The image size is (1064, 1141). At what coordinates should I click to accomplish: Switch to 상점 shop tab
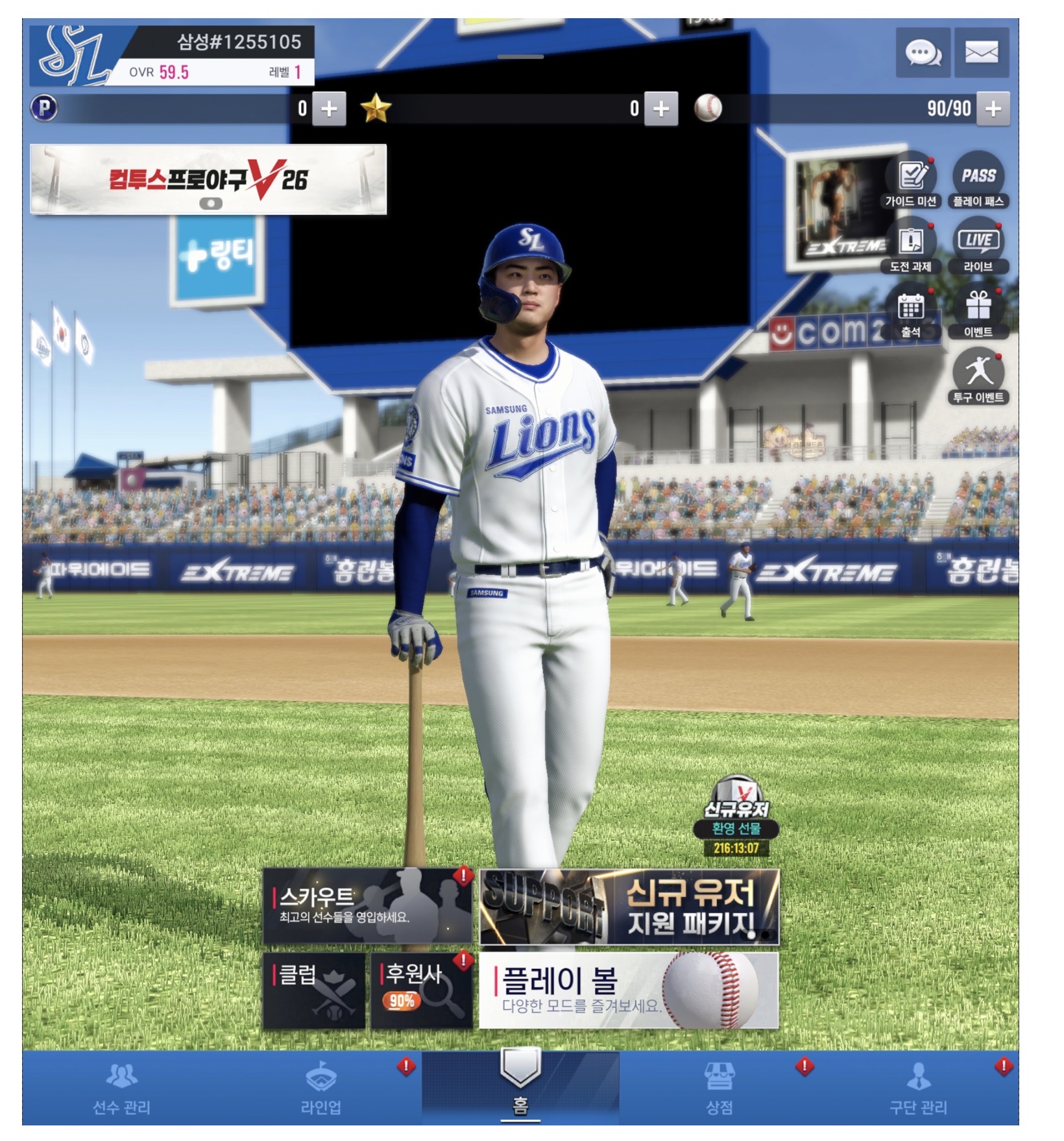pyautogui.click(x=719, y=1089)
